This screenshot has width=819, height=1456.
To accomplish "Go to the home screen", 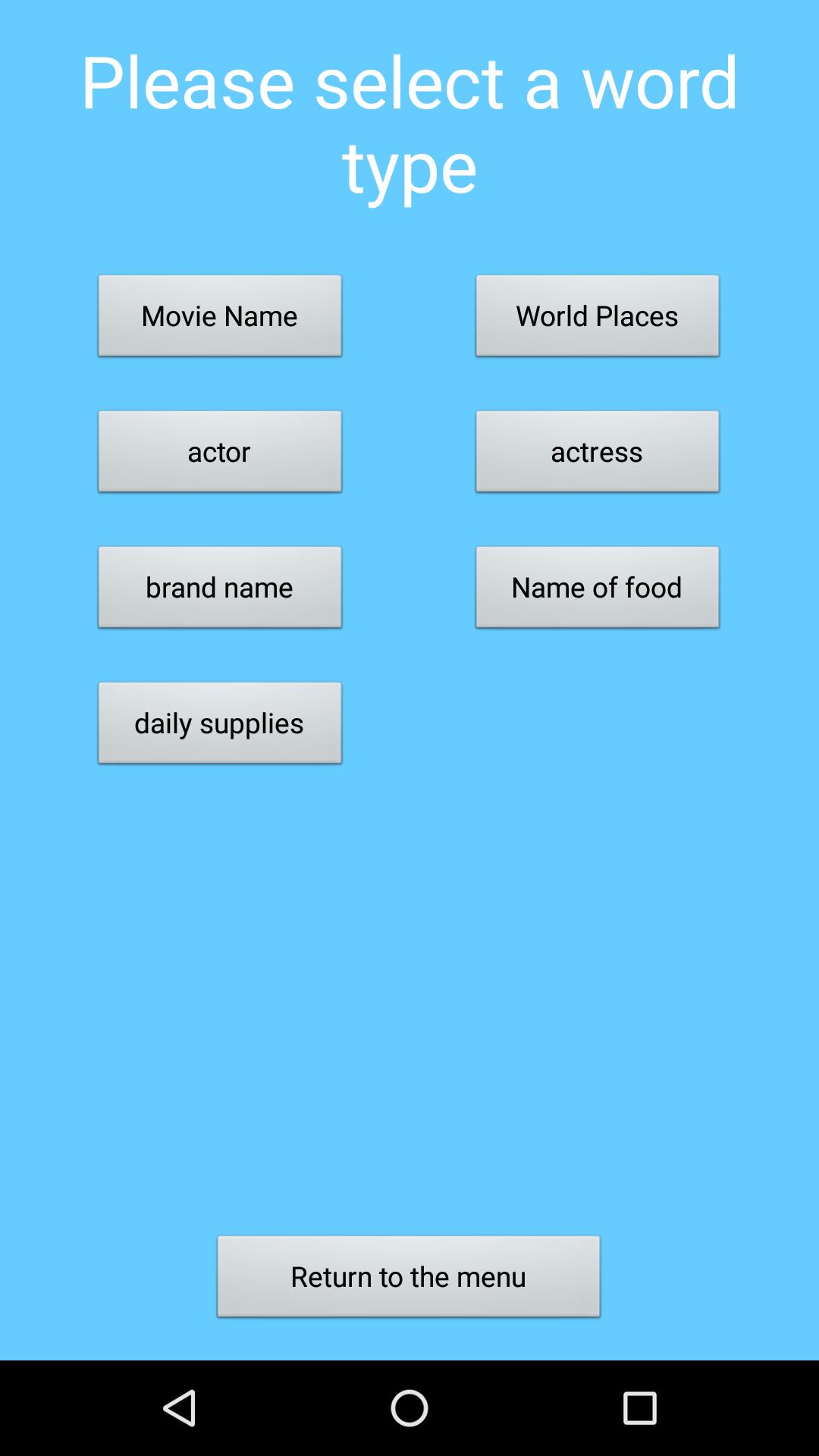I will (x=409, y=1408).
